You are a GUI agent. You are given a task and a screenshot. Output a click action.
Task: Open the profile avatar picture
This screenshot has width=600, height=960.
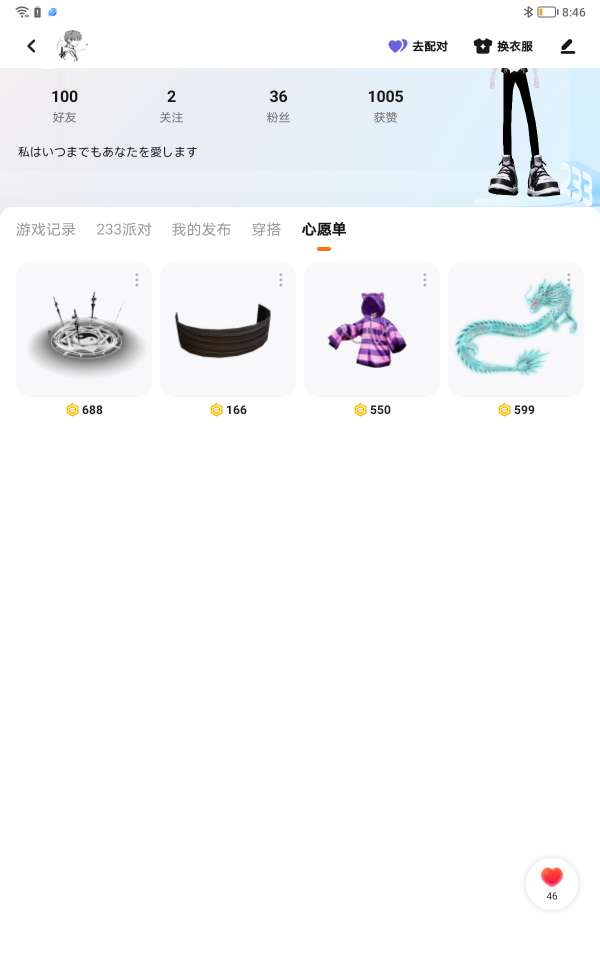point(72,46)
